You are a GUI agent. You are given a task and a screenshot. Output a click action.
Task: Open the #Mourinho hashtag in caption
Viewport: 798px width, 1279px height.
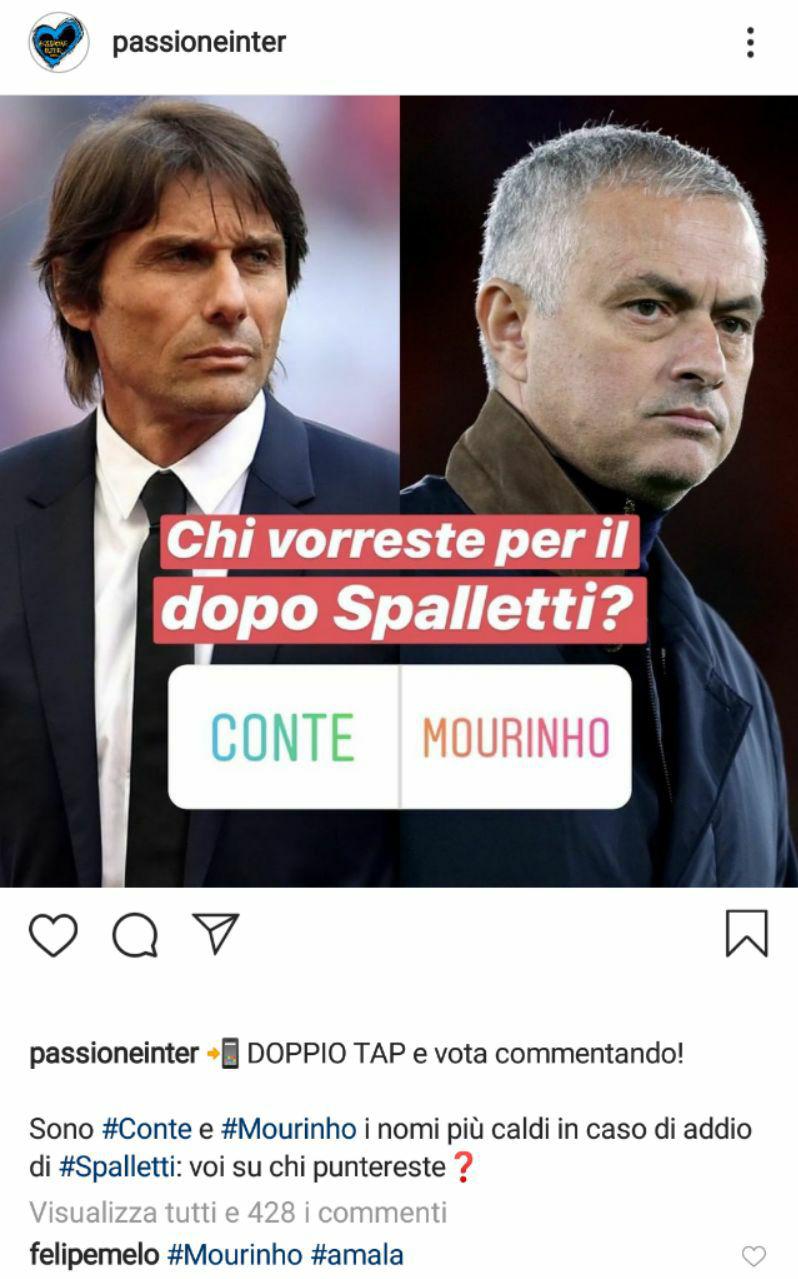pos(288,1129)
